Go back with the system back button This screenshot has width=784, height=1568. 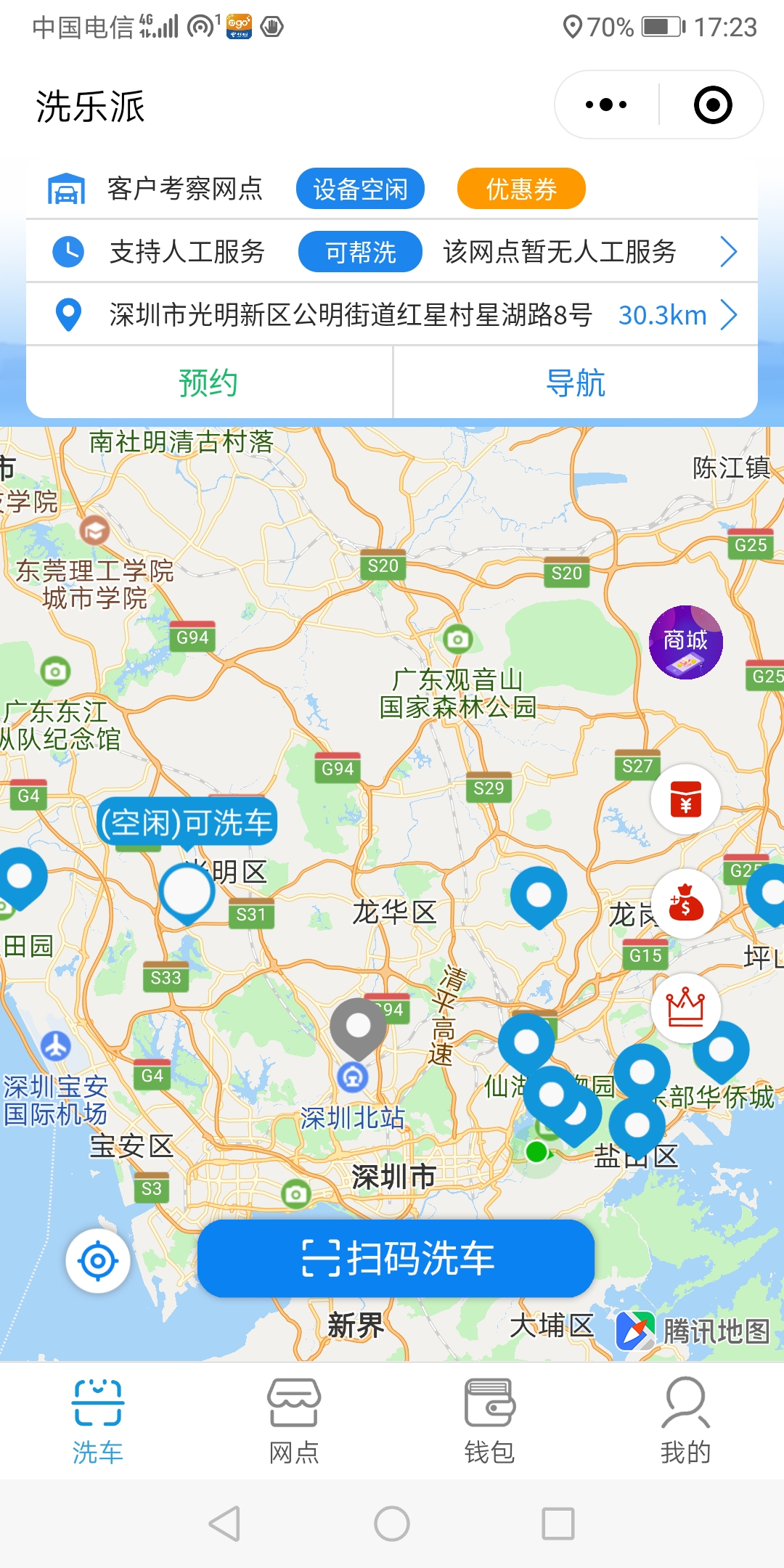pyautogui.click(x=224, y=1523)
